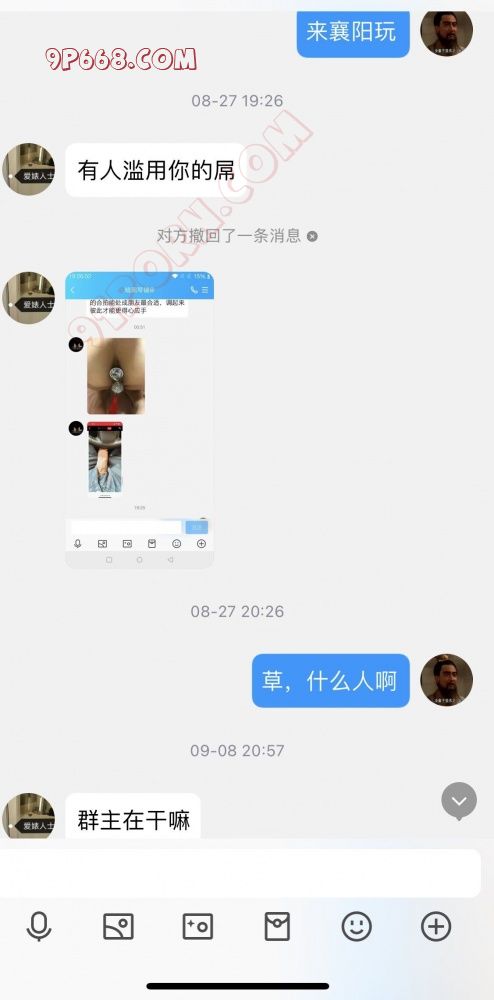494x1000 pixels.
Task: Open the plus menu for more options
Action: coord(437,926)
